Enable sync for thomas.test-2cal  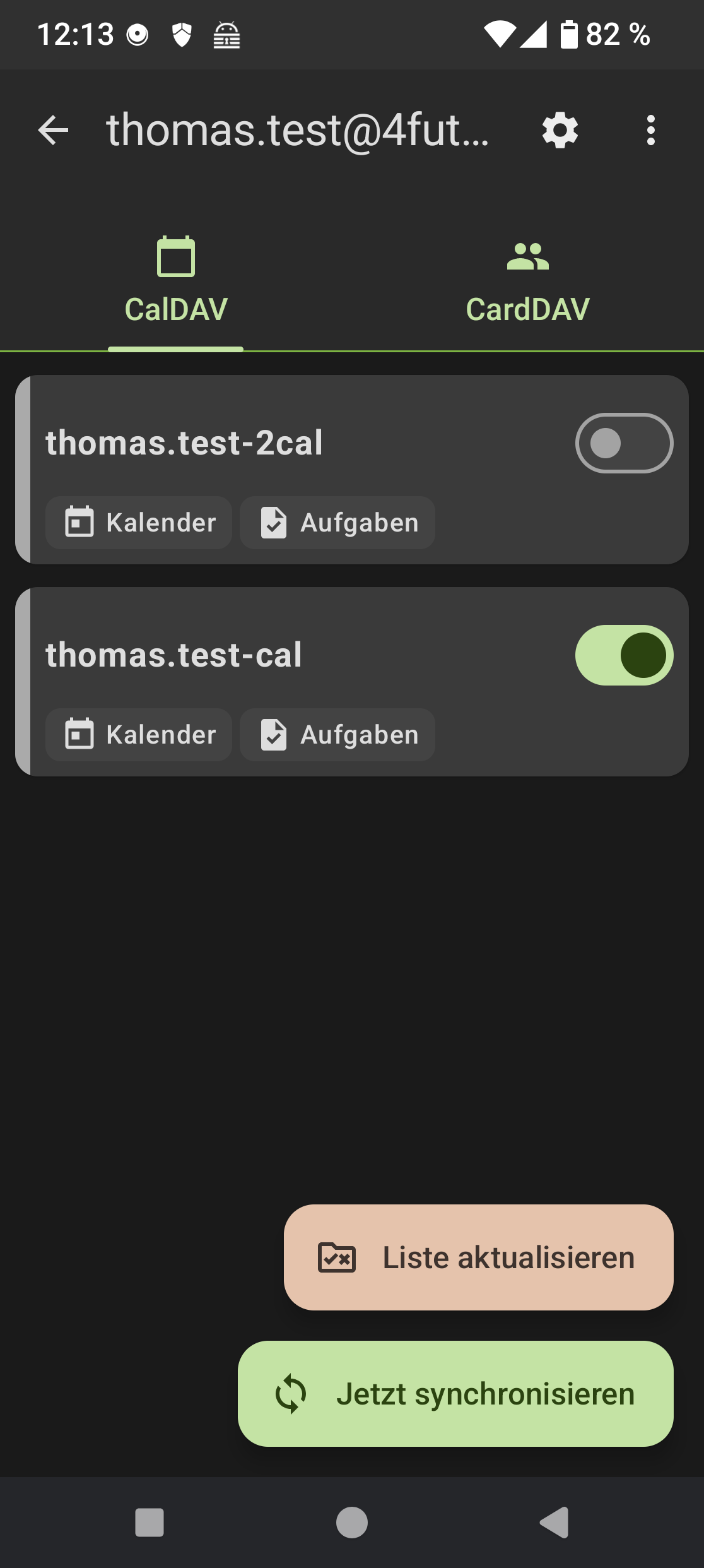click(x=623, y=443)
